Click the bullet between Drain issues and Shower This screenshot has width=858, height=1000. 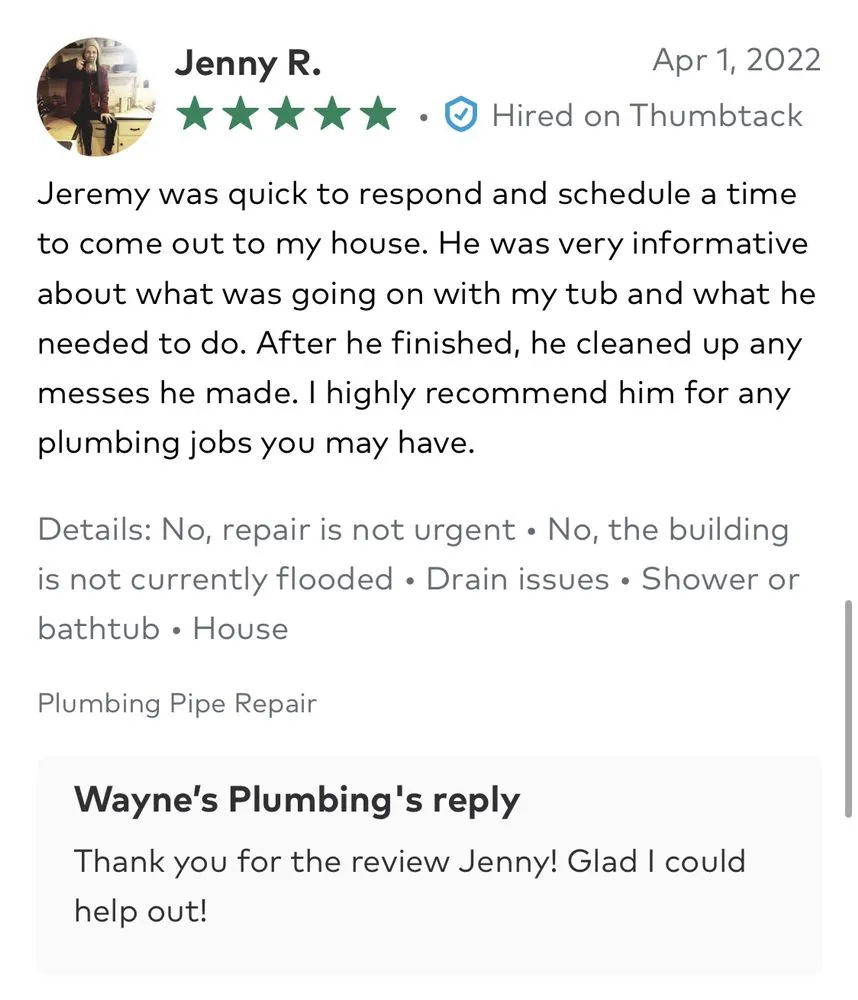[x=624, y=579]
